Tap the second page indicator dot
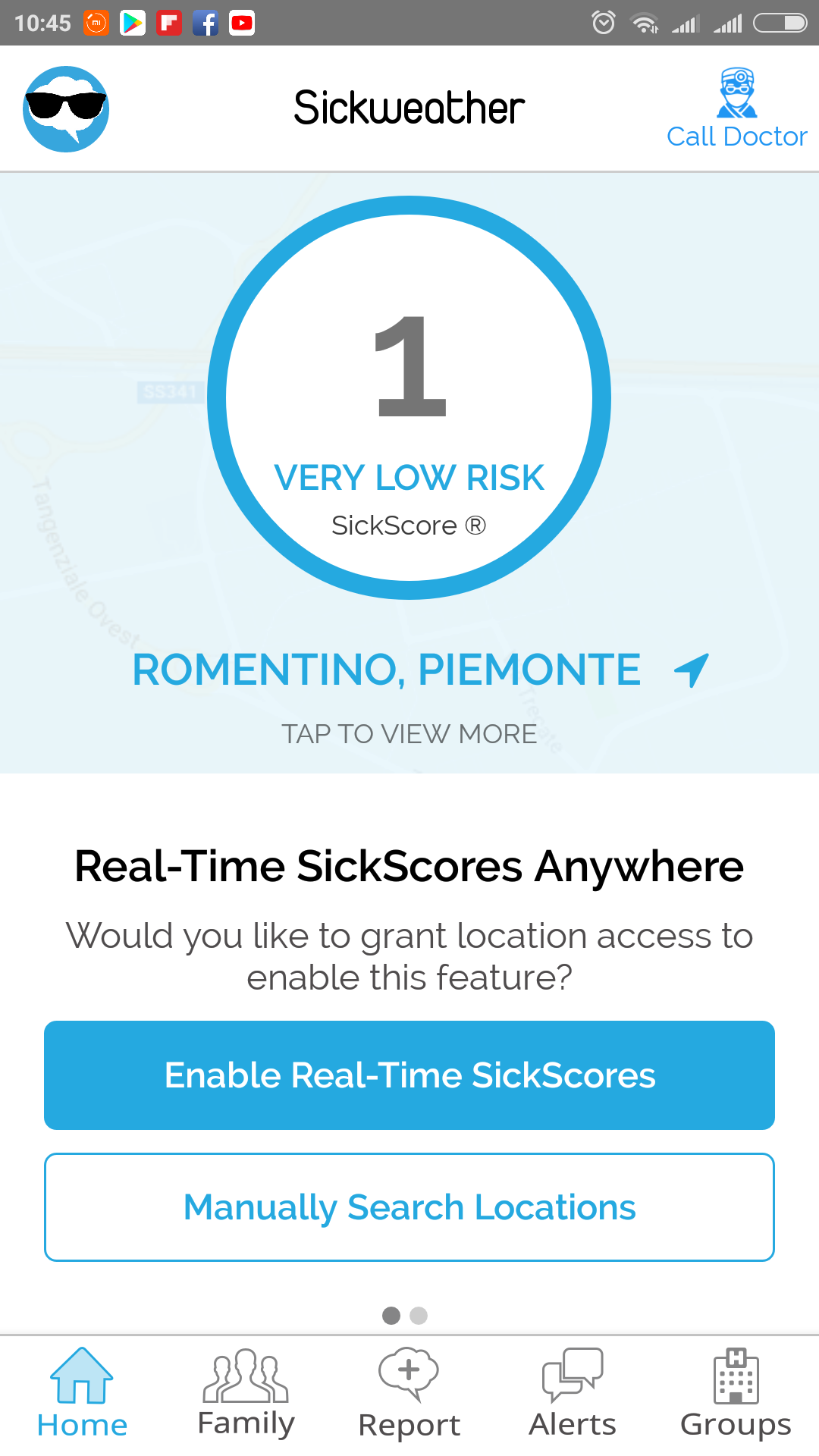The image size is (819, 1456). point(419,1316)
